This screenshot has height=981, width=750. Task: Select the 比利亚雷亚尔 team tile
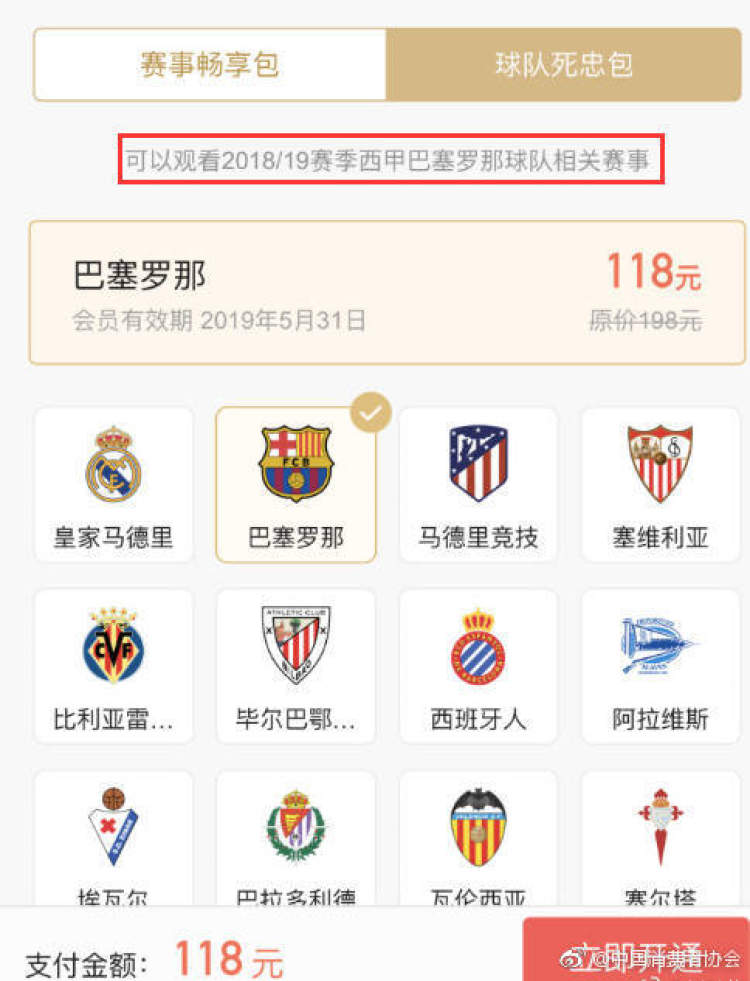[113, 666]
